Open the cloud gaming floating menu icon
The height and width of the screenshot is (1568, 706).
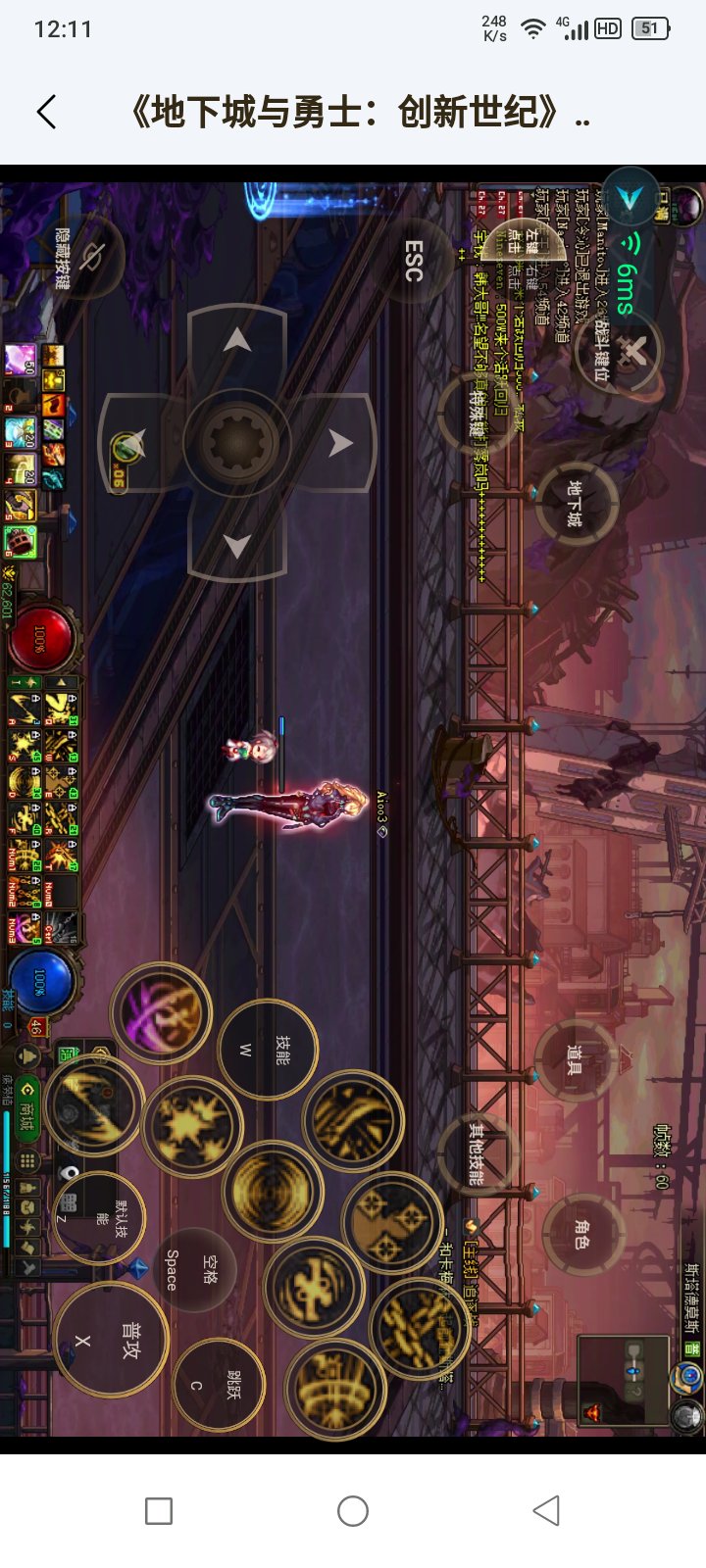click(x=629, y=201)
